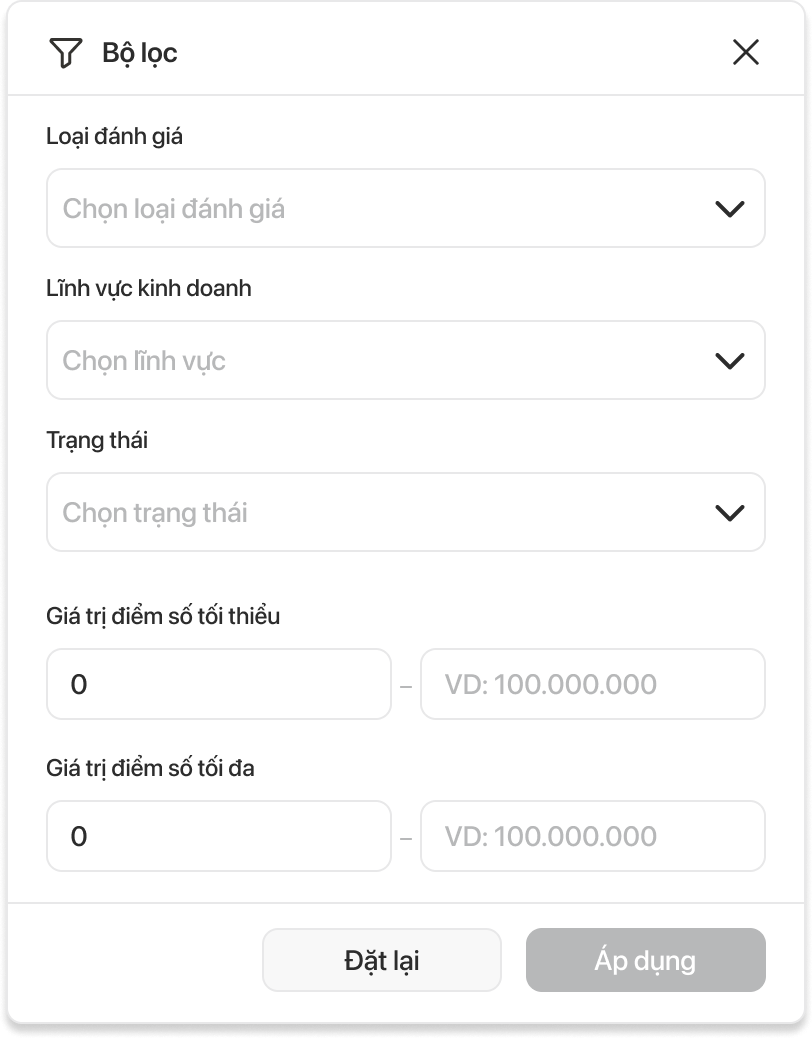
Task: Tap the VD: 100.000.000 field under tối đa
Action: pyautogui.click(x=592, y=836)
